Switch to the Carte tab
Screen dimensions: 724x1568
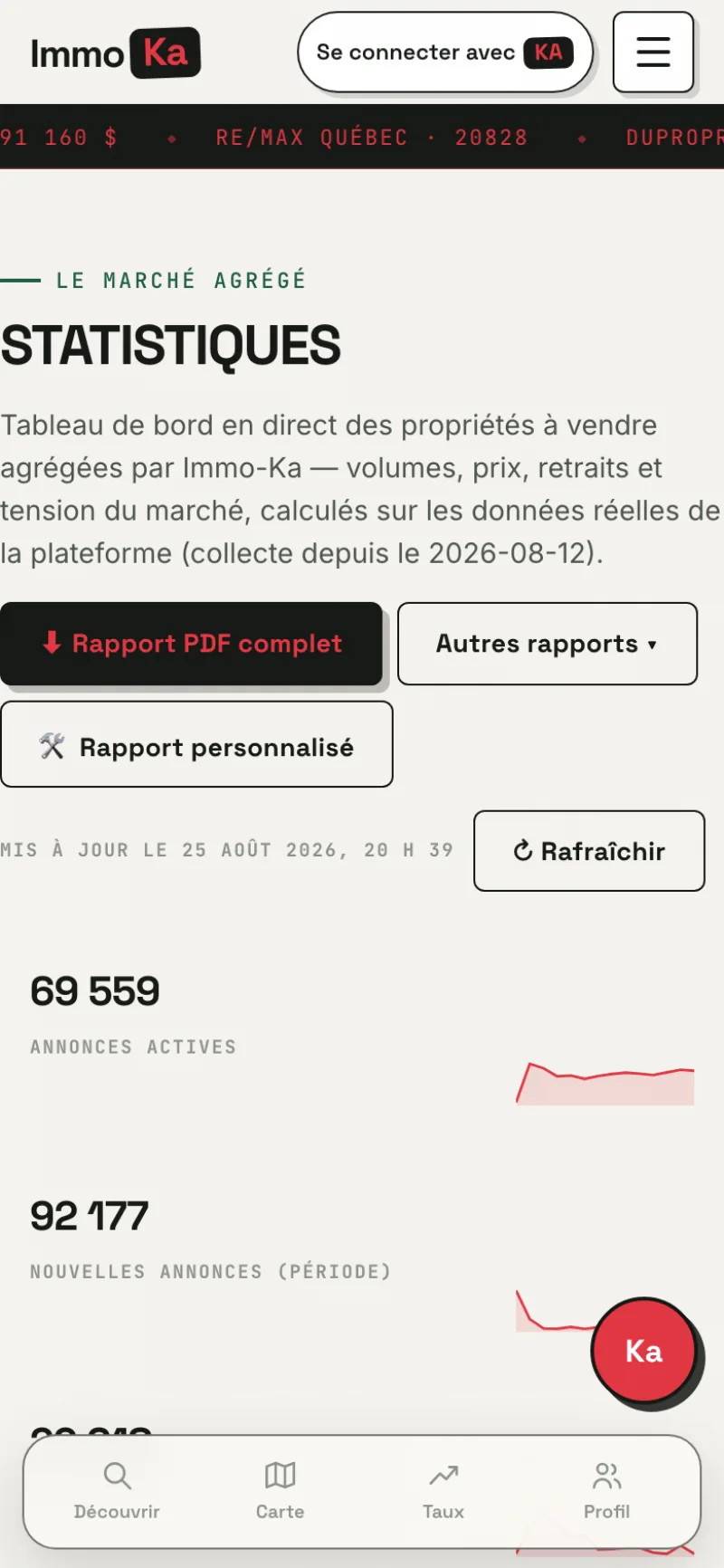[280, 1490]
